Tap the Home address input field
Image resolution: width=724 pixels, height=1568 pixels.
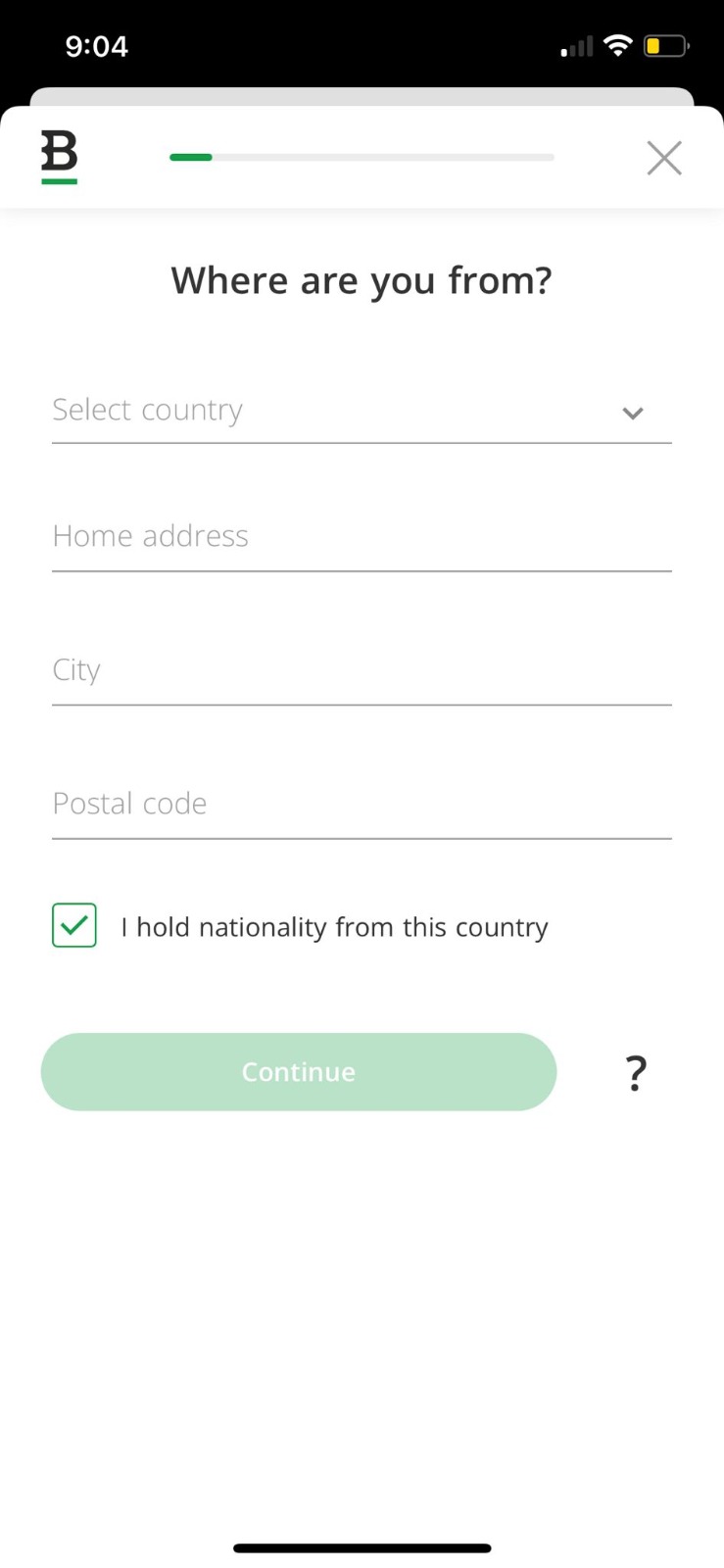(x=362, y=537)
